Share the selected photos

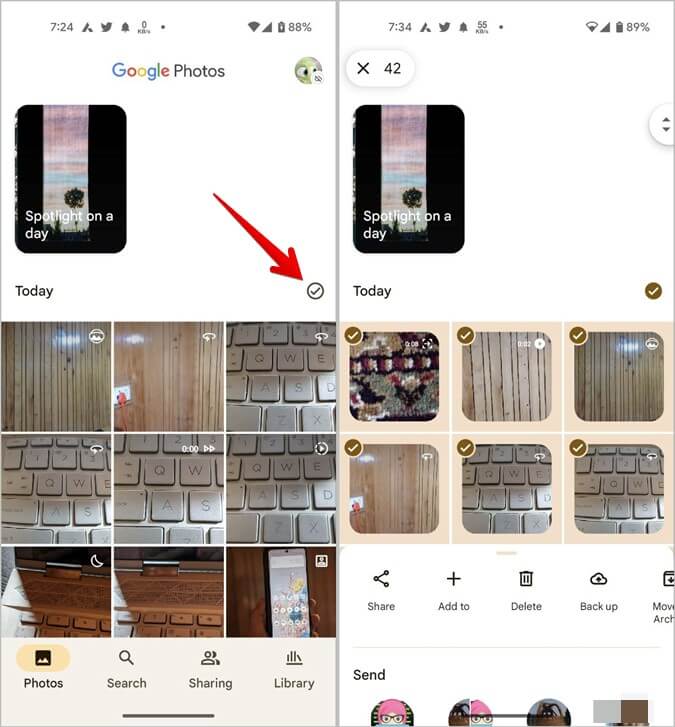(x=381, y=589)
